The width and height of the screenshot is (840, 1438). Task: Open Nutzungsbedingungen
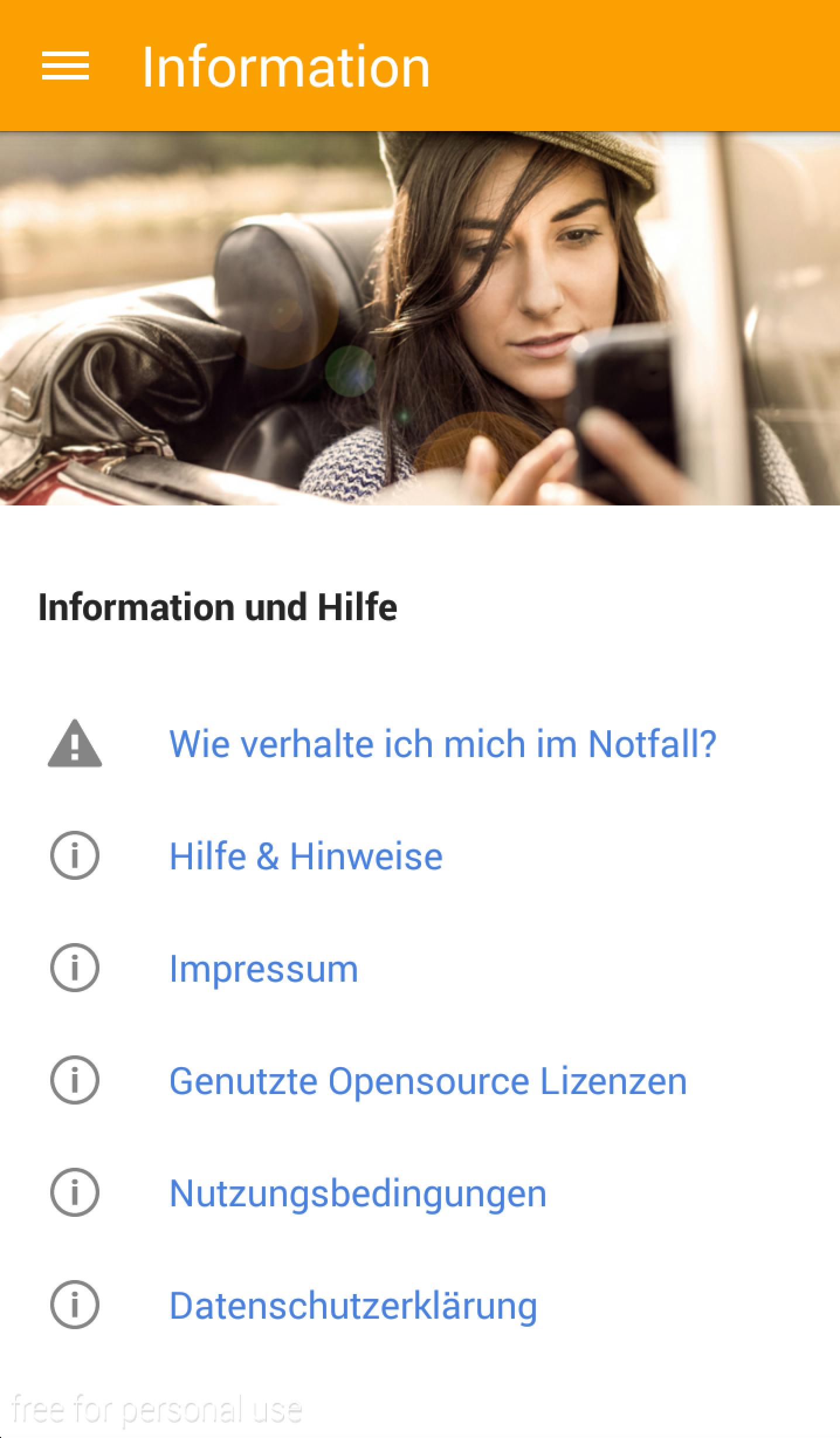click(x=357, y=1193)
